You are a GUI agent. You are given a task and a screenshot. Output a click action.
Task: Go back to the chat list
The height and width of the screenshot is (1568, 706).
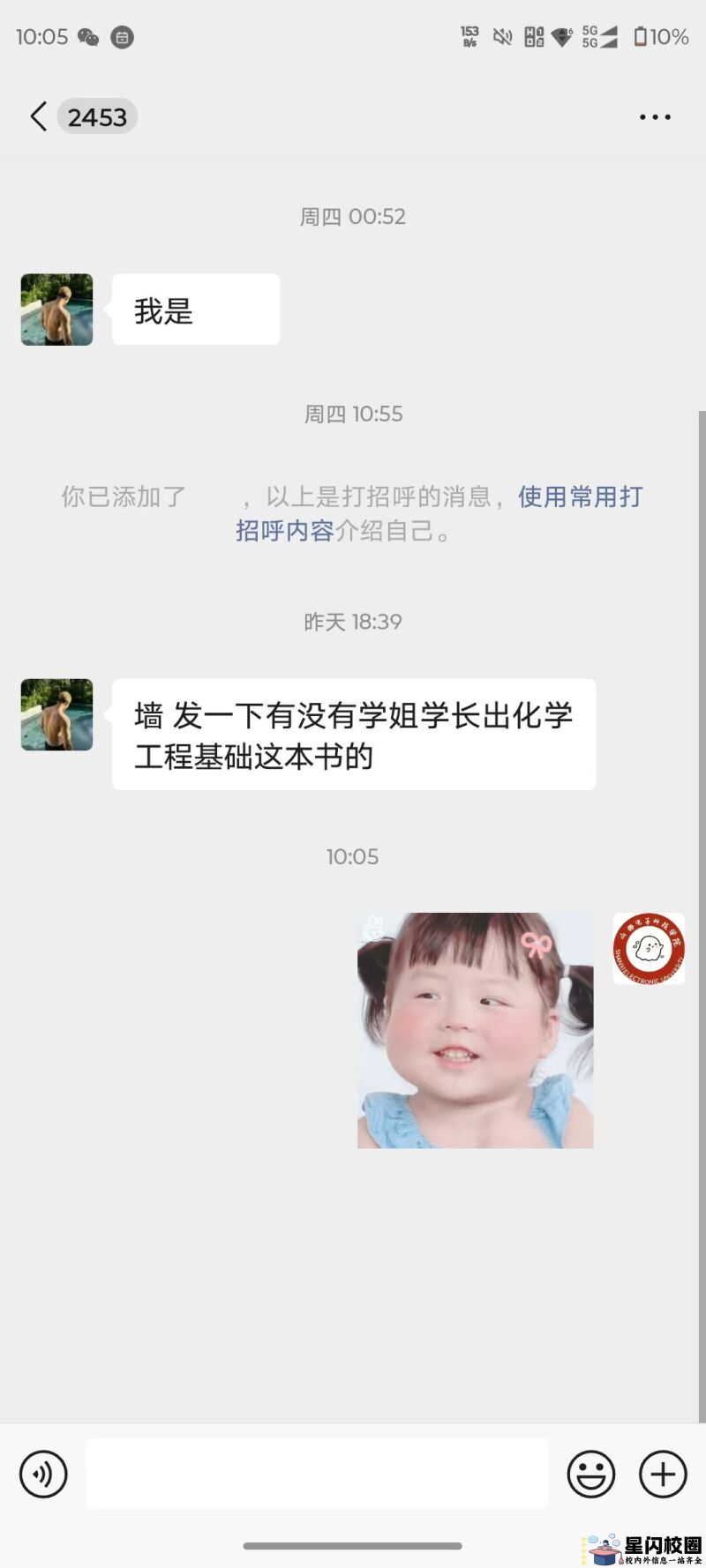pos(38,116)
